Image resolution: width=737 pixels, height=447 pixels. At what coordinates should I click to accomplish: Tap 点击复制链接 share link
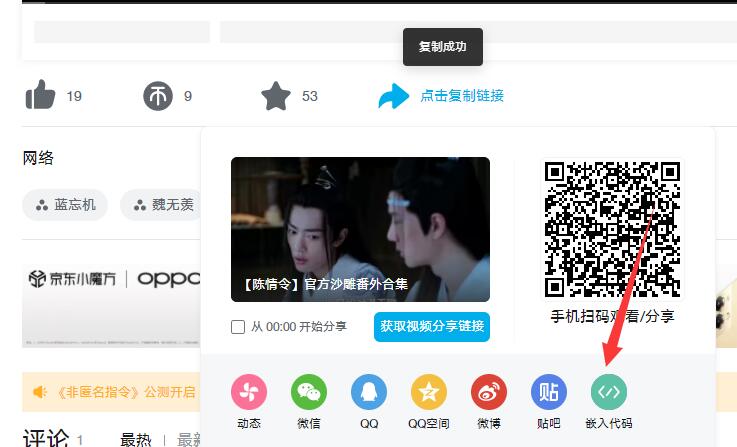point(461,96)
